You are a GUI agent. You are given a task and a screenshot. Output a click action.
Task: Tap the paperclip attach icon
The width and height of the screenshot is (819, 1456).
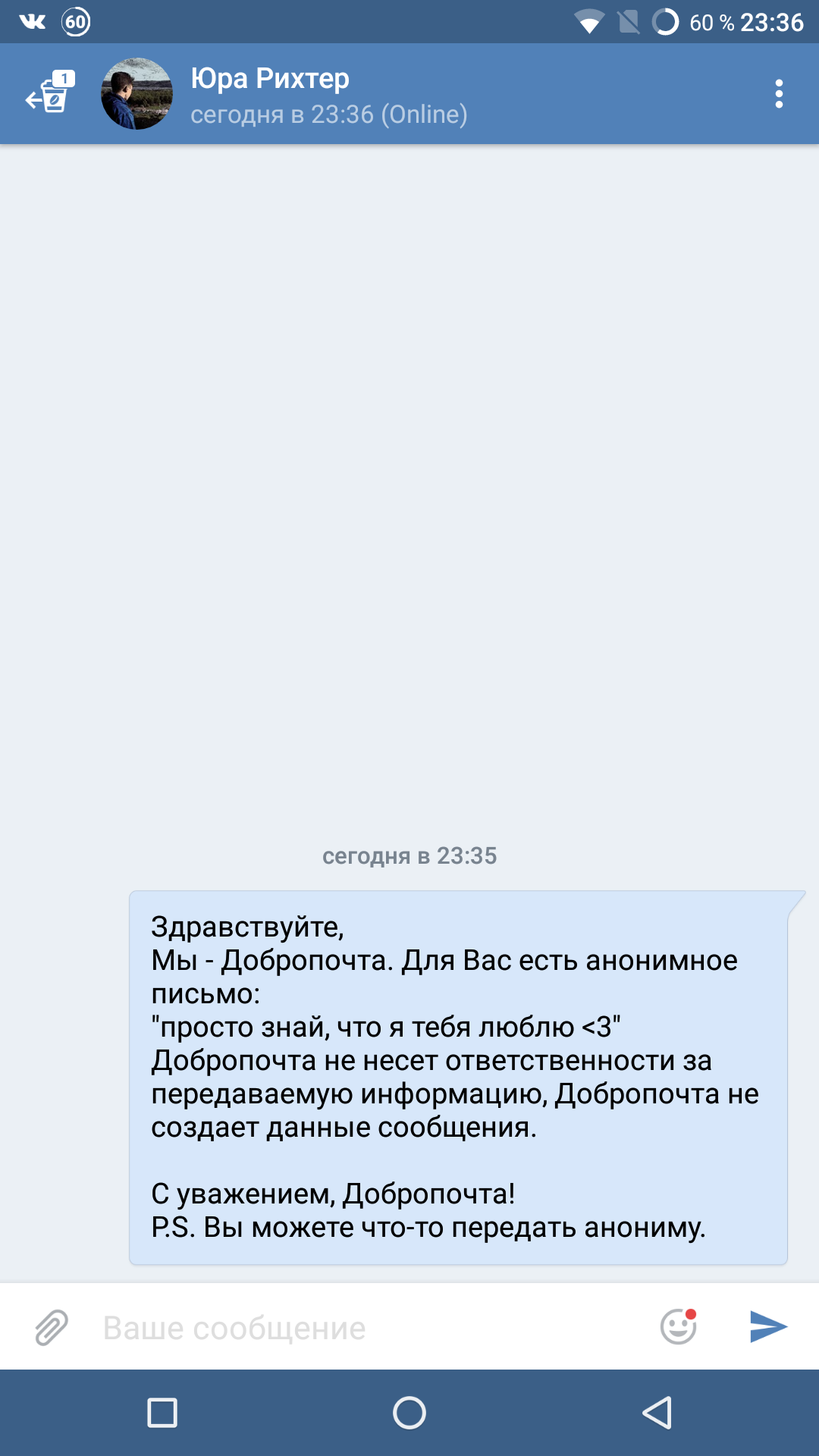[x=52, y=1327]
